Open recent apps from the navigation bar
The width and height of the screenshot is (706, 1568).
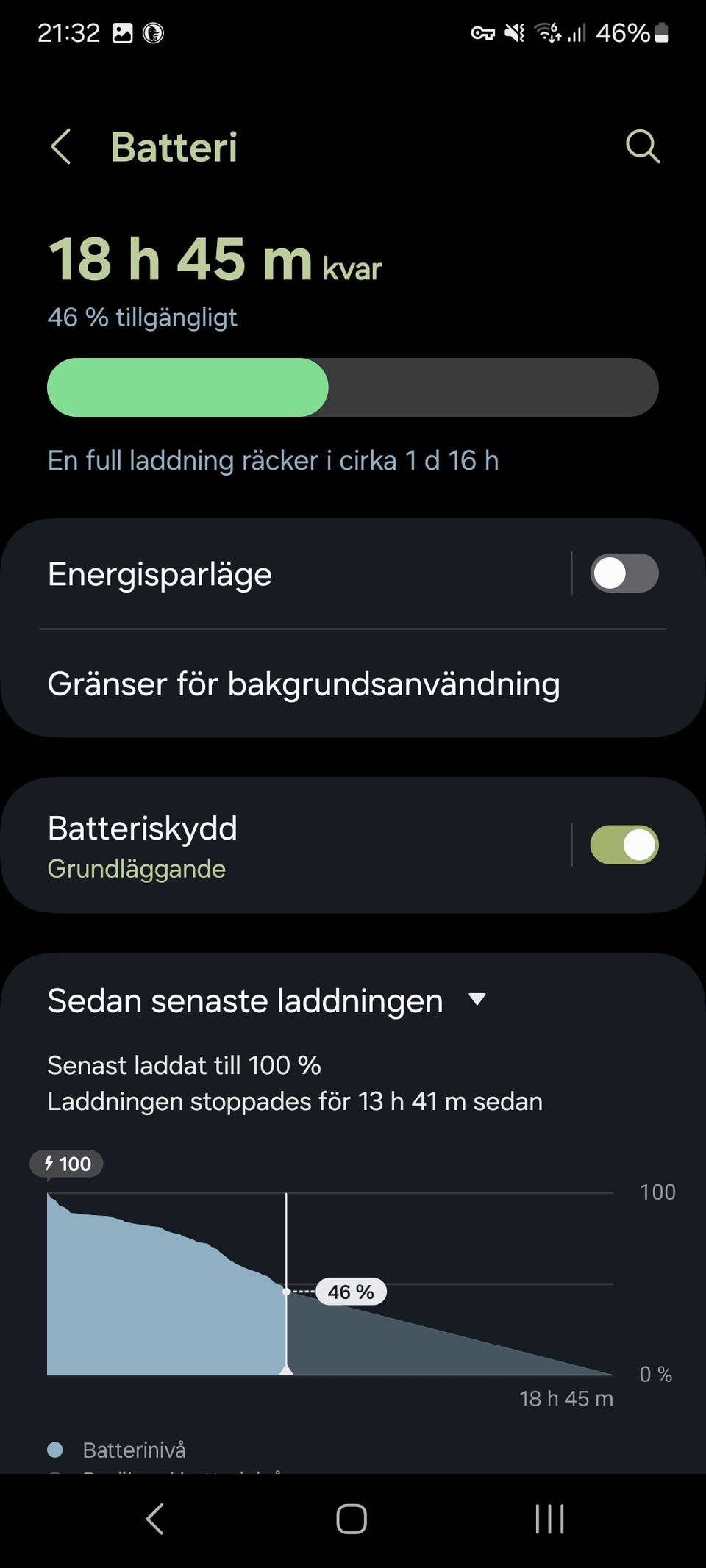tap(549, 1519)
